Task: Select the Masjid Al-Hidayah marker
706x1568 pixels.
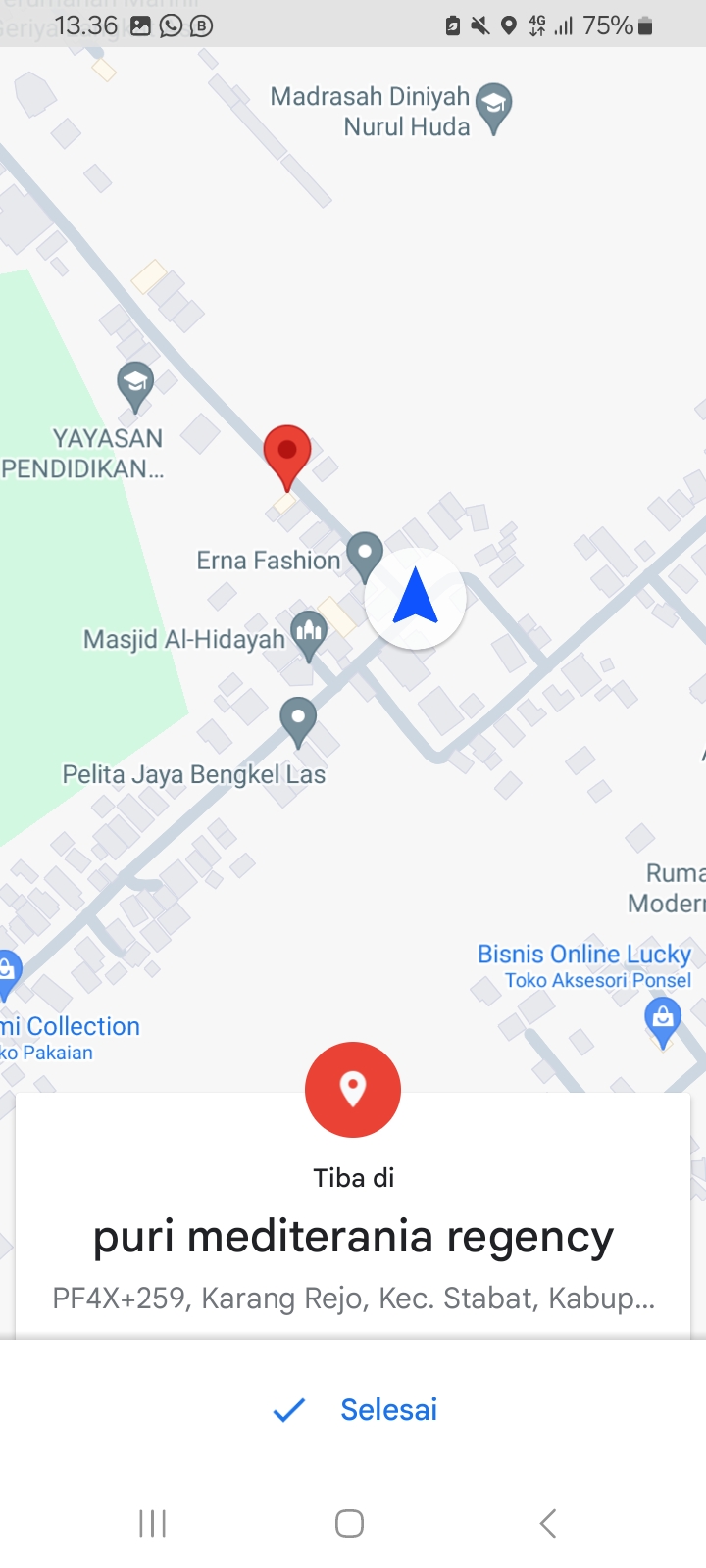Action: (309, 634)
